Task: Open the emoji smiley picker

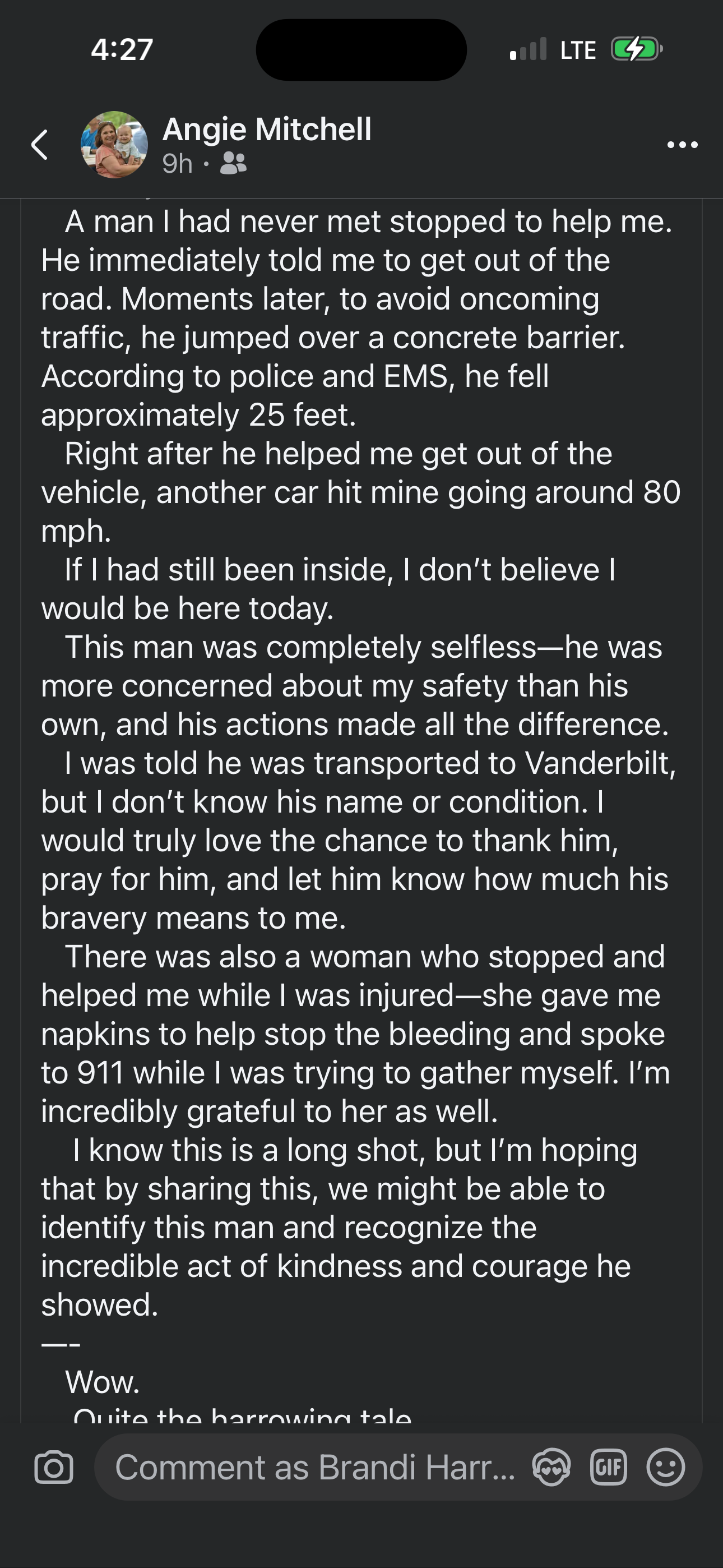Action: pos(666,1468)
